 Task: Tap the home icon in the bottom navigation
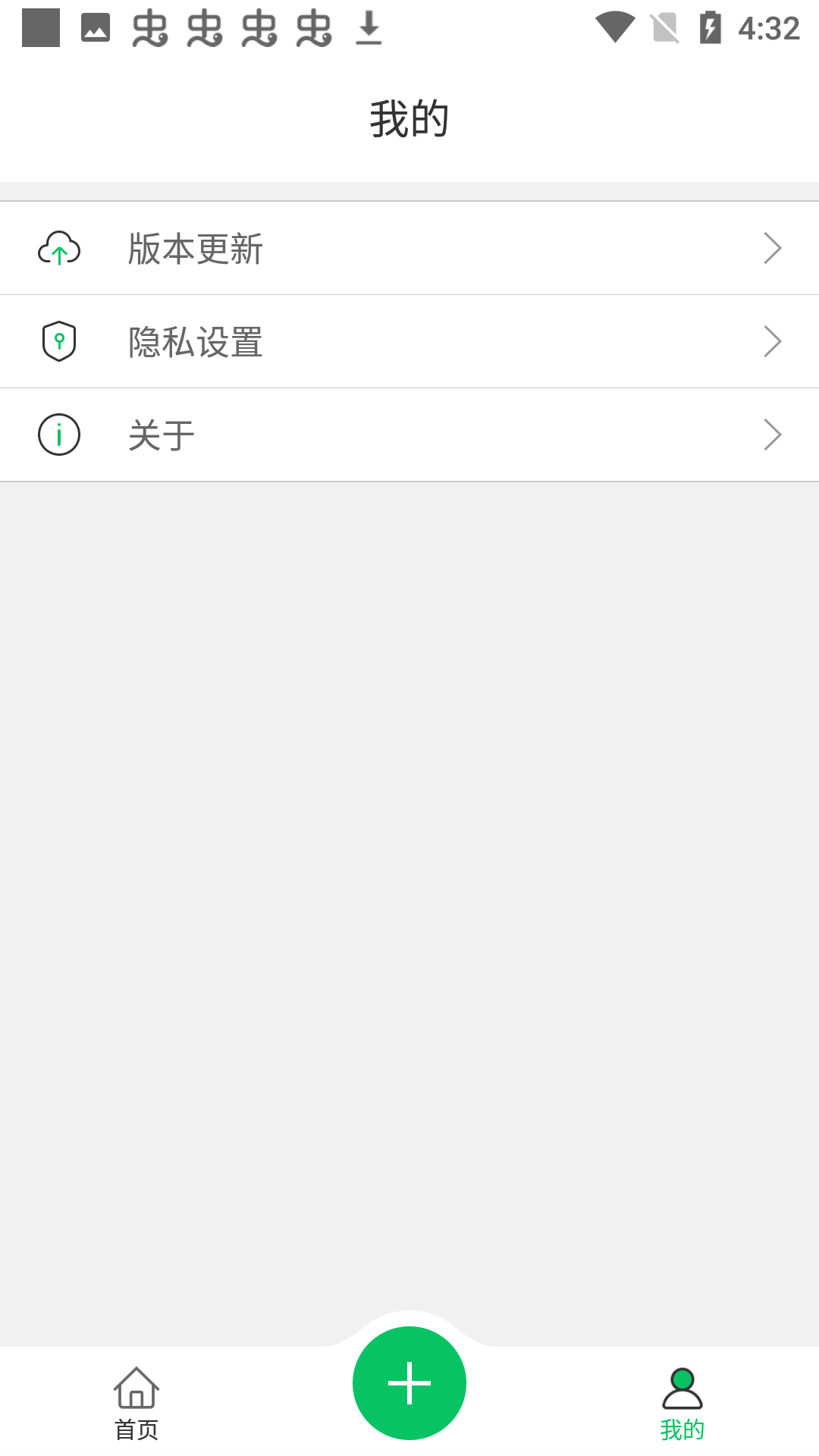click(136, 1385)
